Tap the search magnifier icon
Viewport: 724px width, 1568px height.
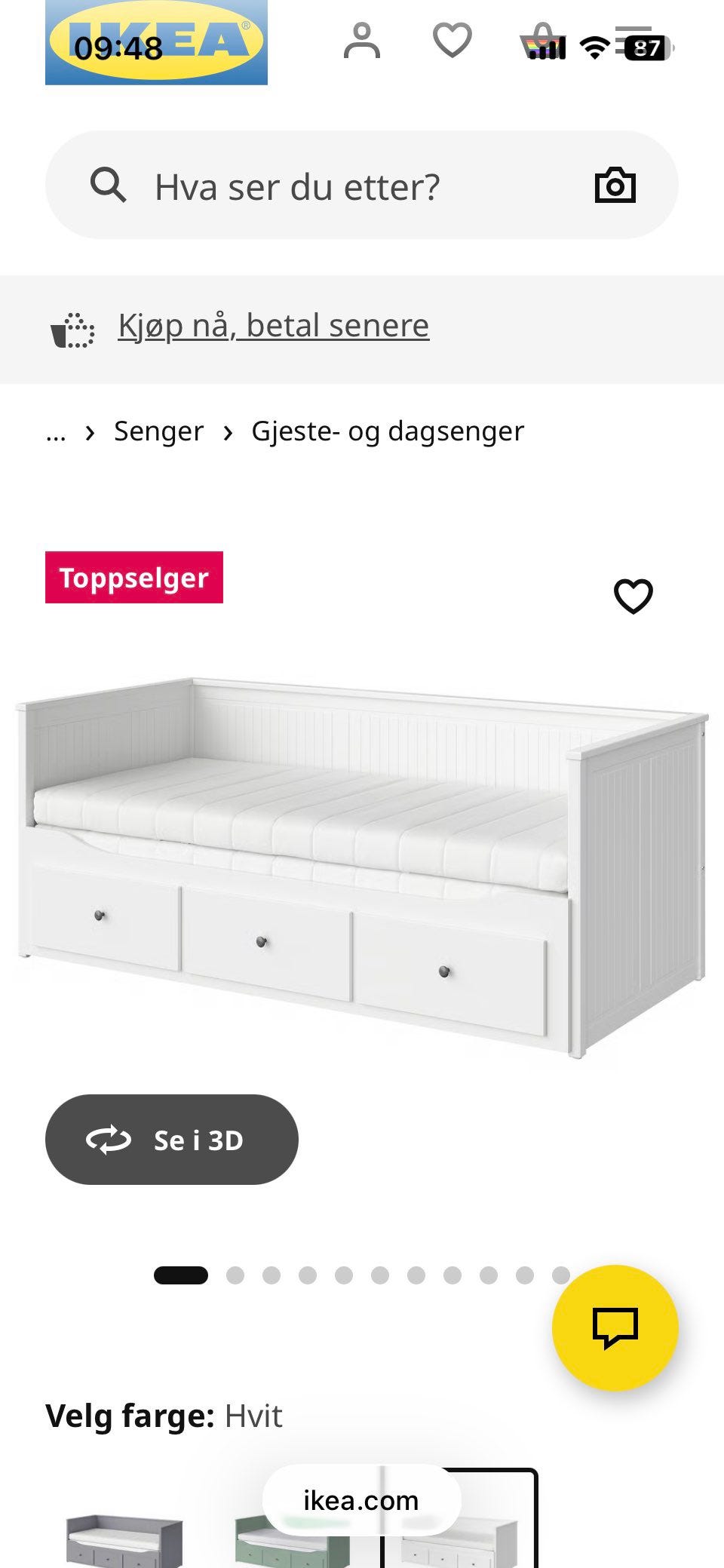109,186
